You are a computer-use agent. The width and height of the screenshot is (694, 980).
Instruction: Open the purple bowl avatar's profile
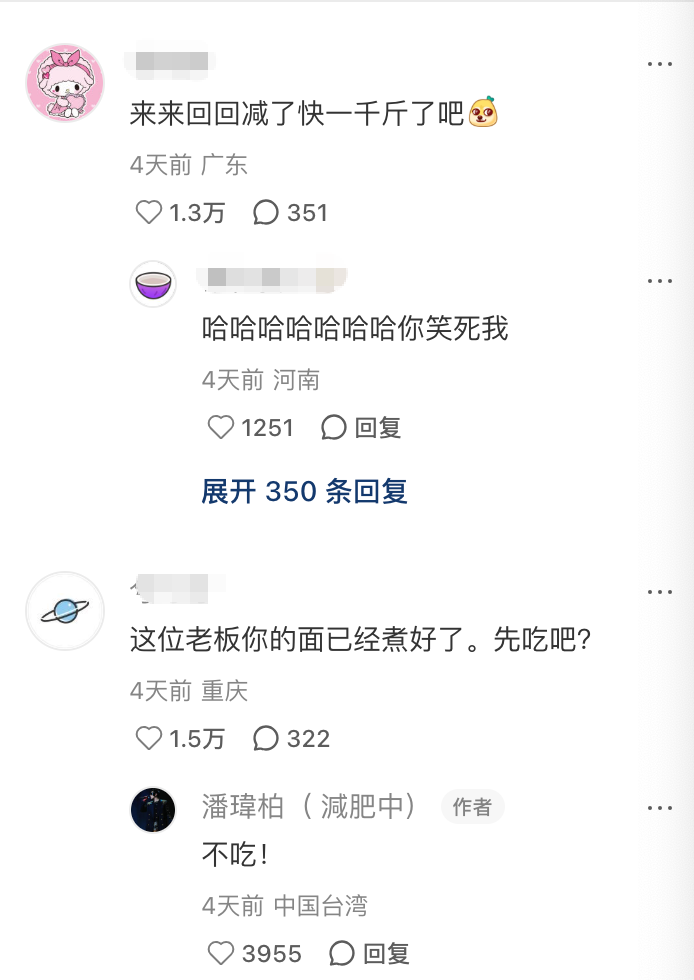click(x=153, y=284)
